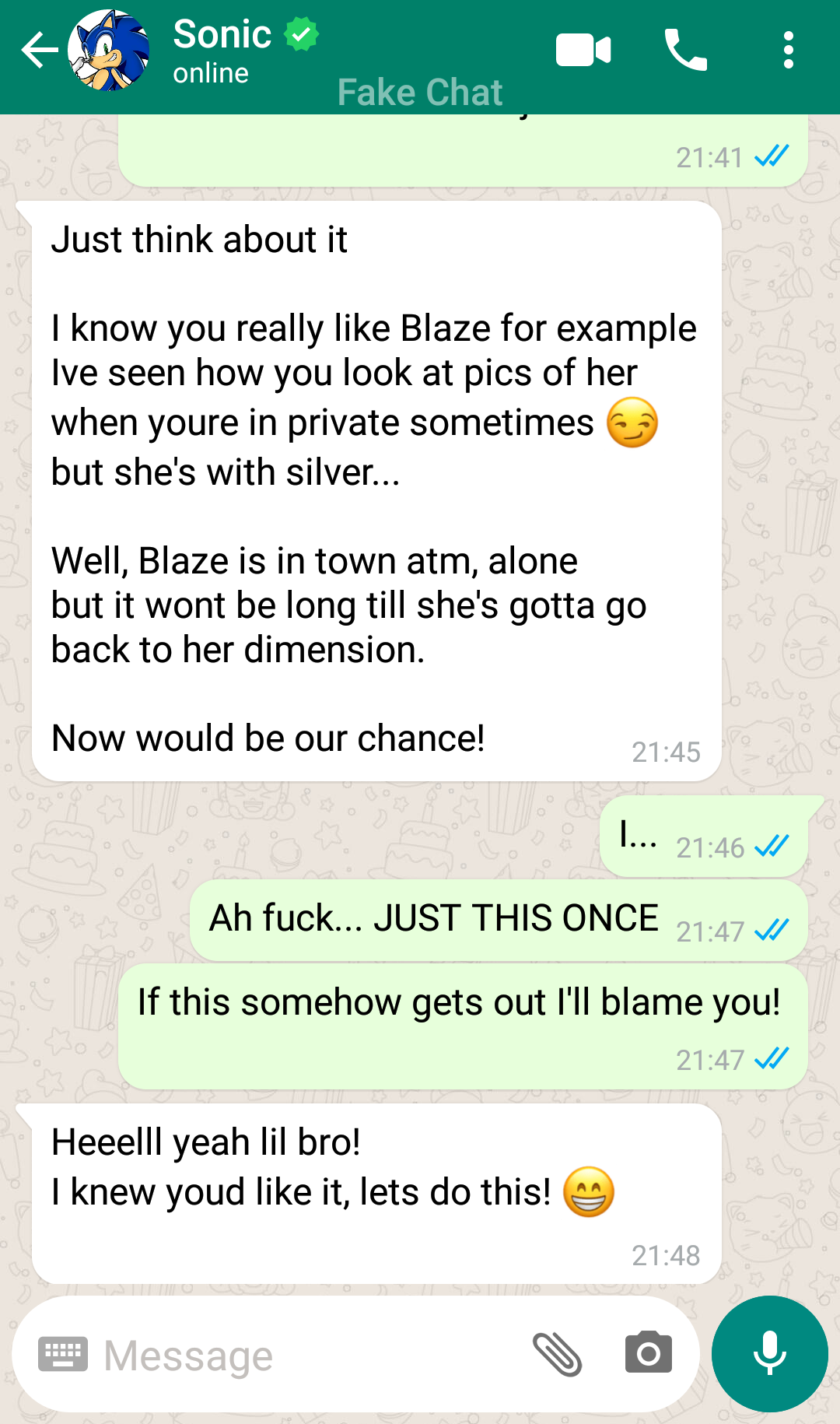Go back using the arrow icon
The height and width of the screenshot is (1424, 840).
(x=39, y=51)
